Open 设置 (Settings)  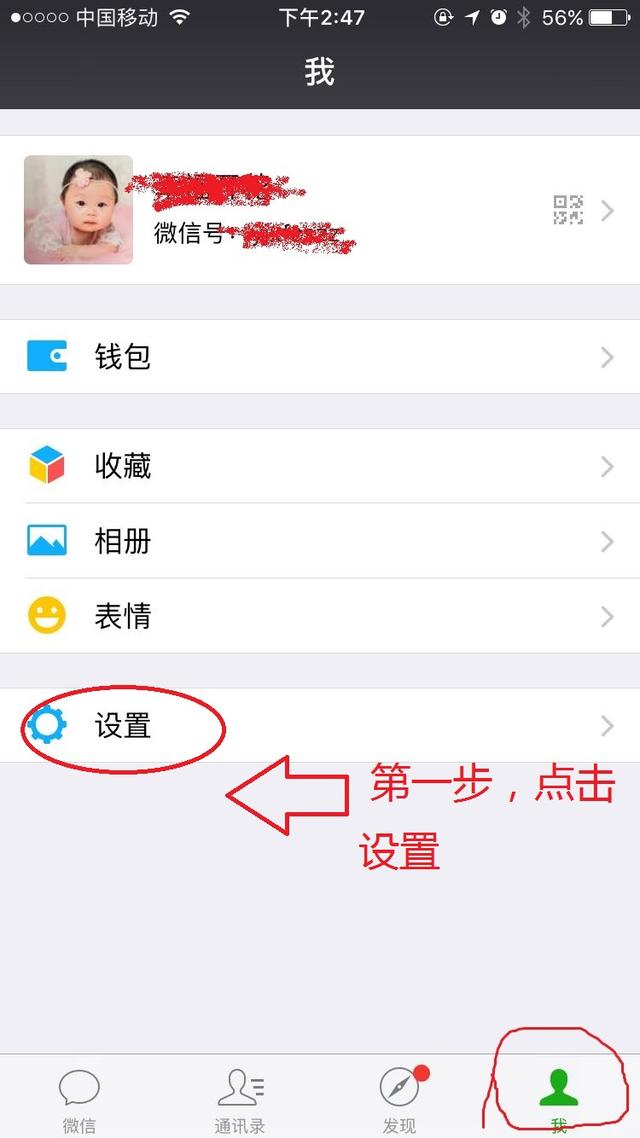pyautogui.click(x=320, y=725)
